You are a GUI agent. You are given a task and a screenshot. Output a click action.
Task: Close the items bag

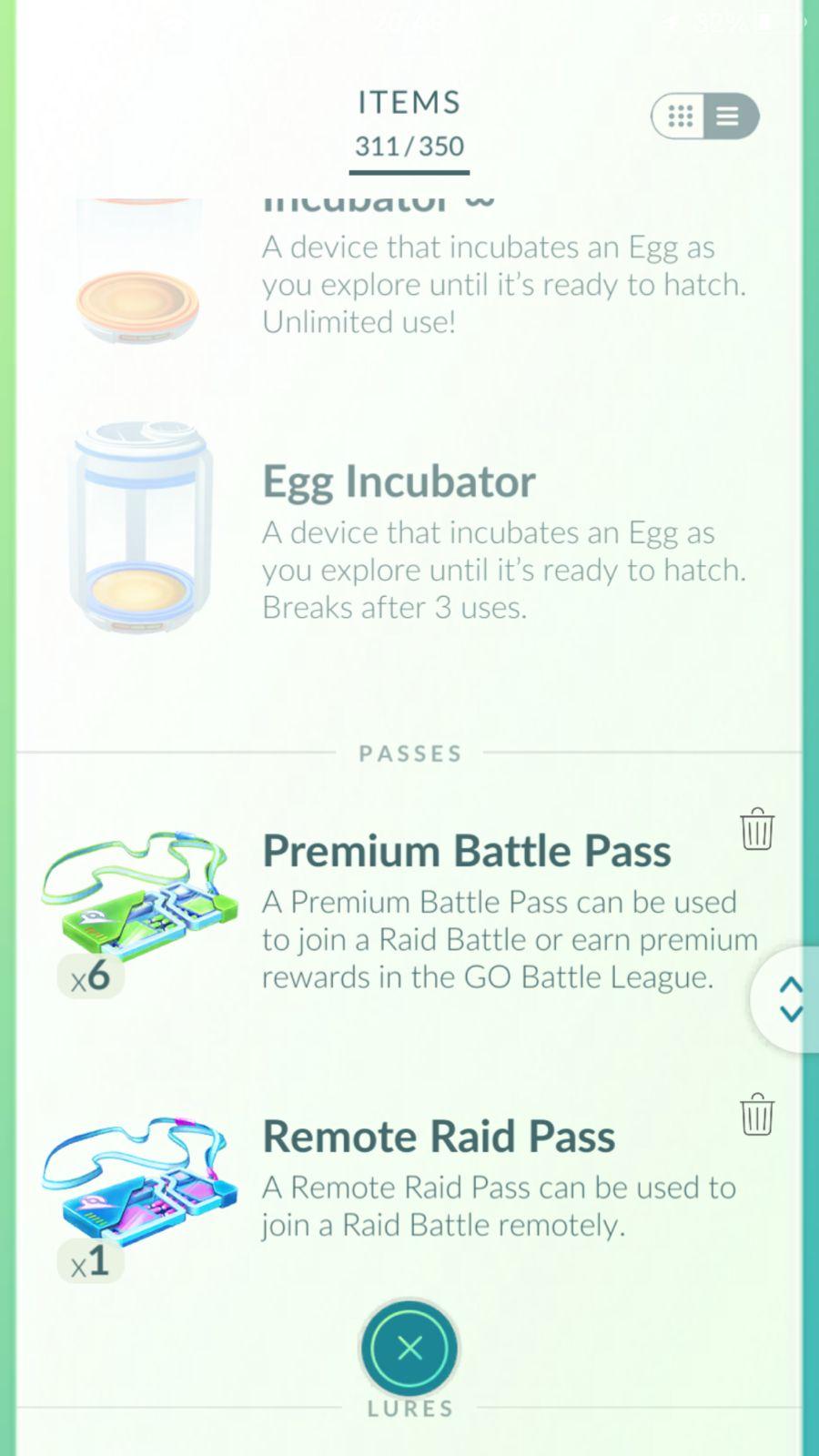click(x=409, y=1349)
